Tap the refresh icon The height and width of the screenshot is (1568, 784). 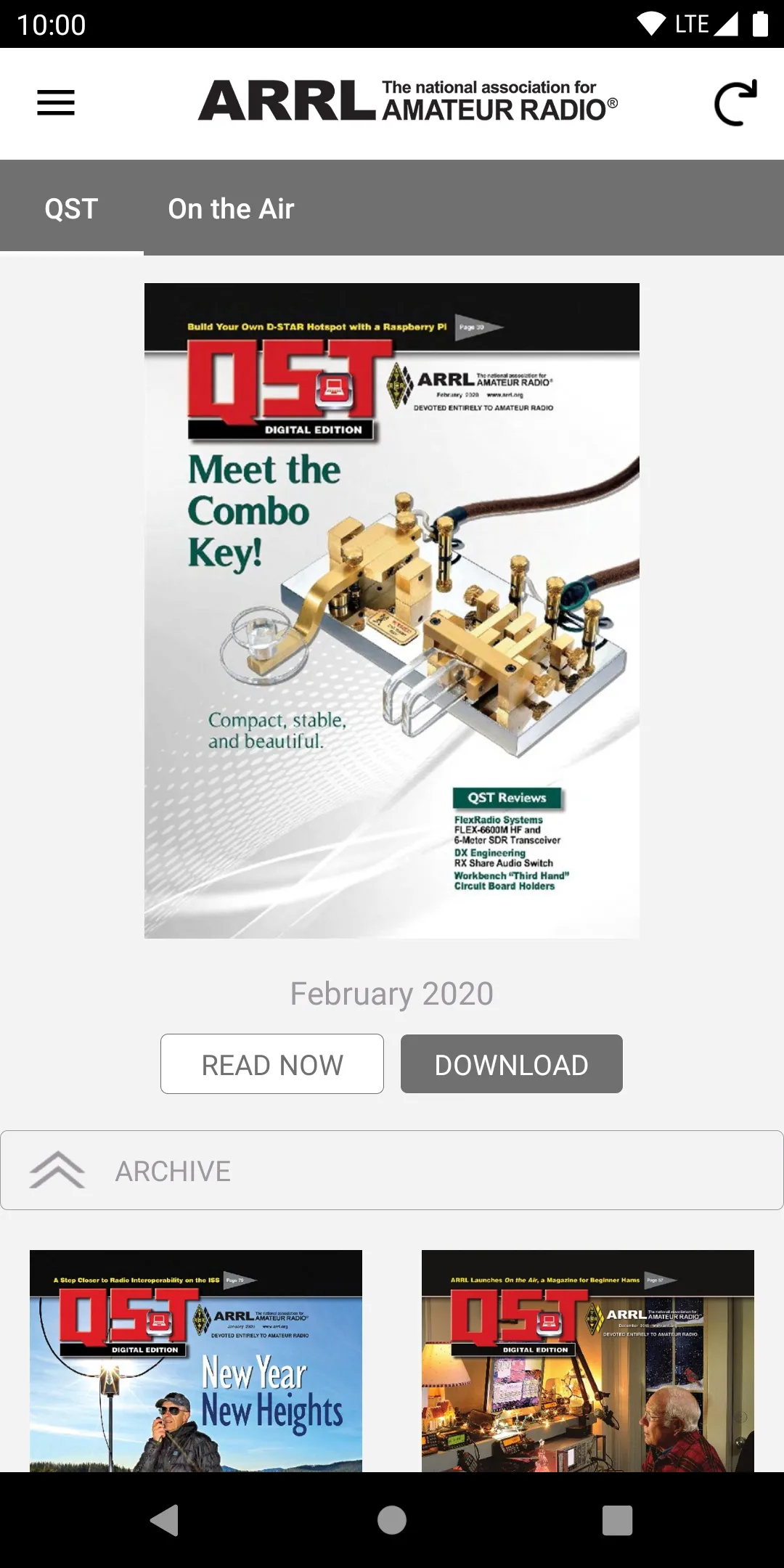point(735,103)
